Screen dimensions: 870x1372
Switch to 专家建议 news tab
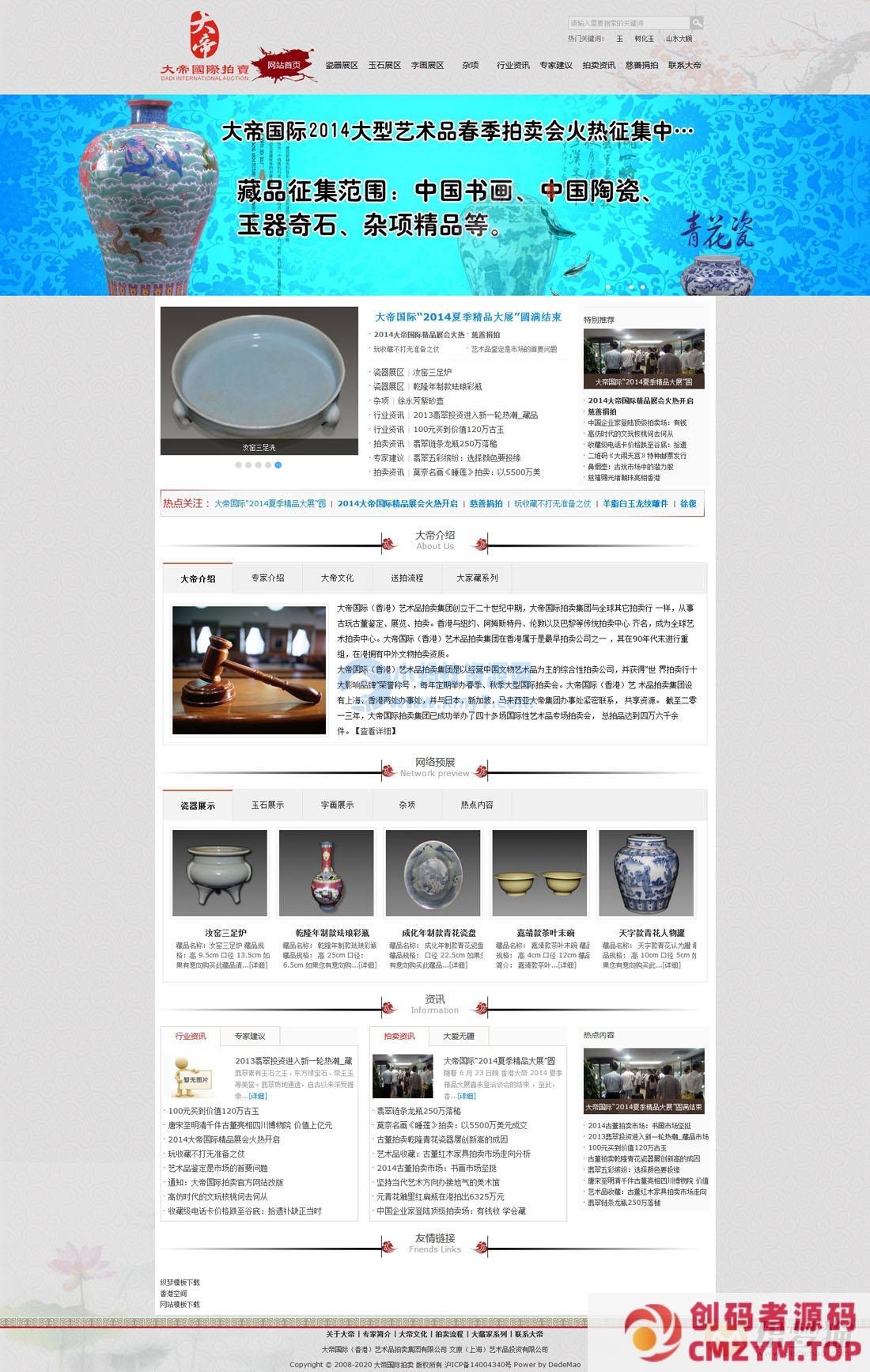click(x=250, y=1036)
